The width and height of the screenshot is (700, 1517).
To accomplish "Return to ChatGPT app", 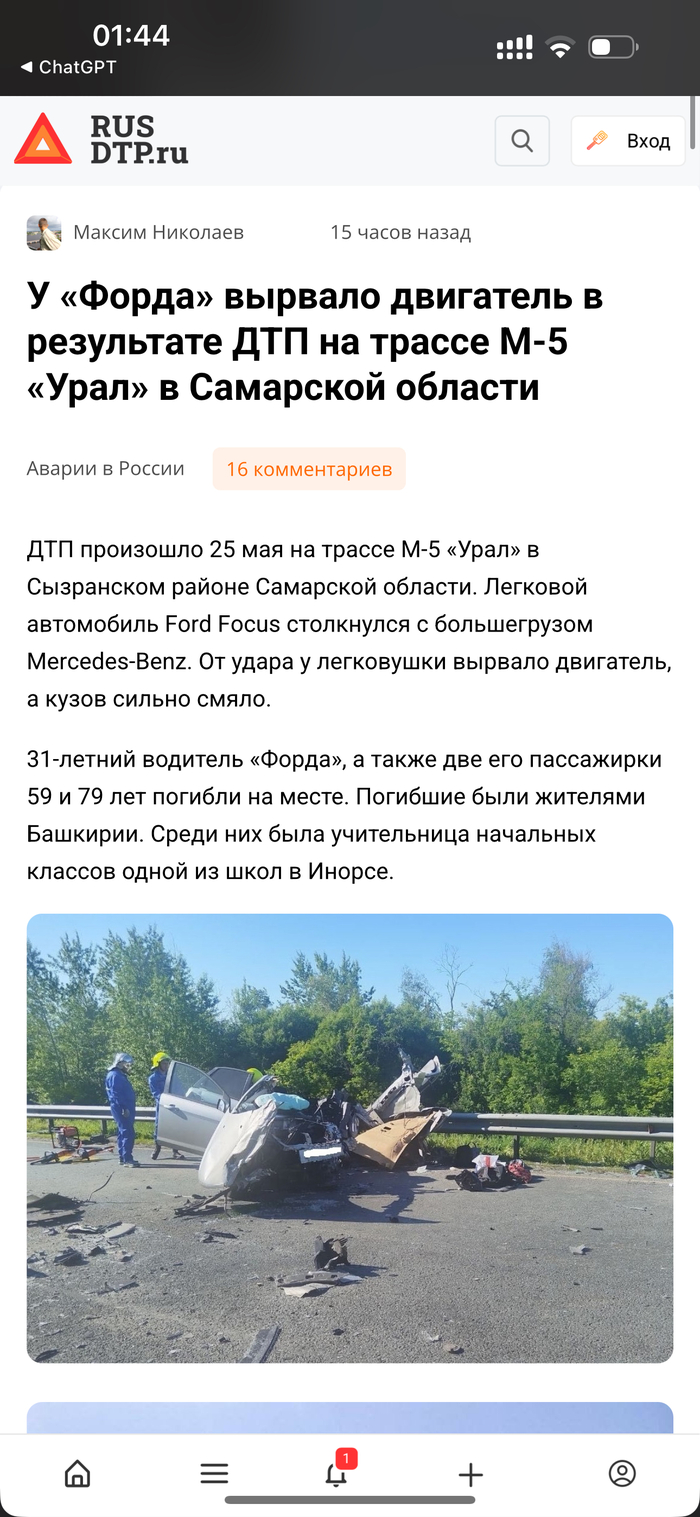I will coord(68,67).
